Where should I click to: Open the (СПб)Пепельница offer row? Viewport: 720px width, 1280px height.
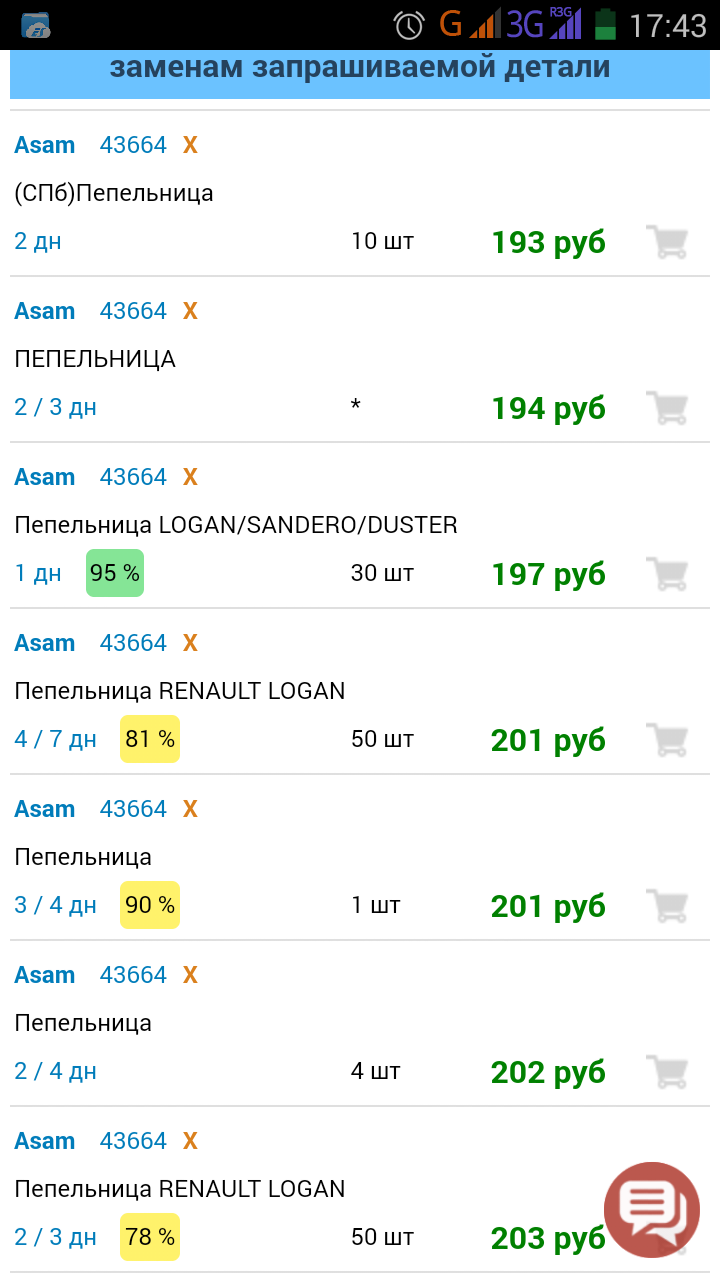[360, 194]
